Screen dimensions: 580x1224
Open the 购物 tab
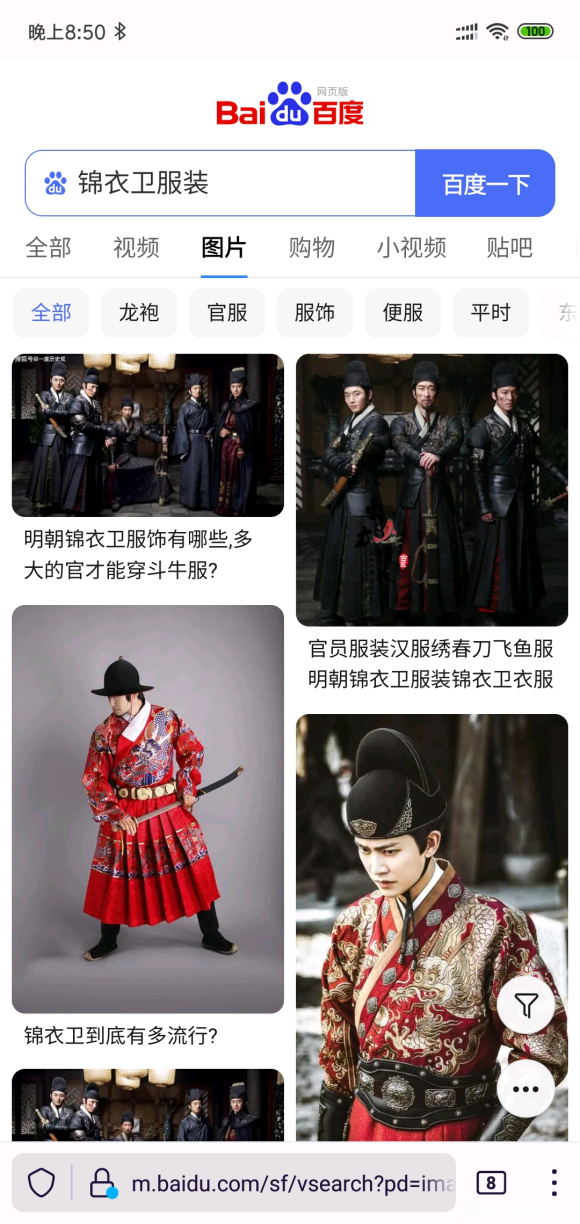tap(312, 247)
